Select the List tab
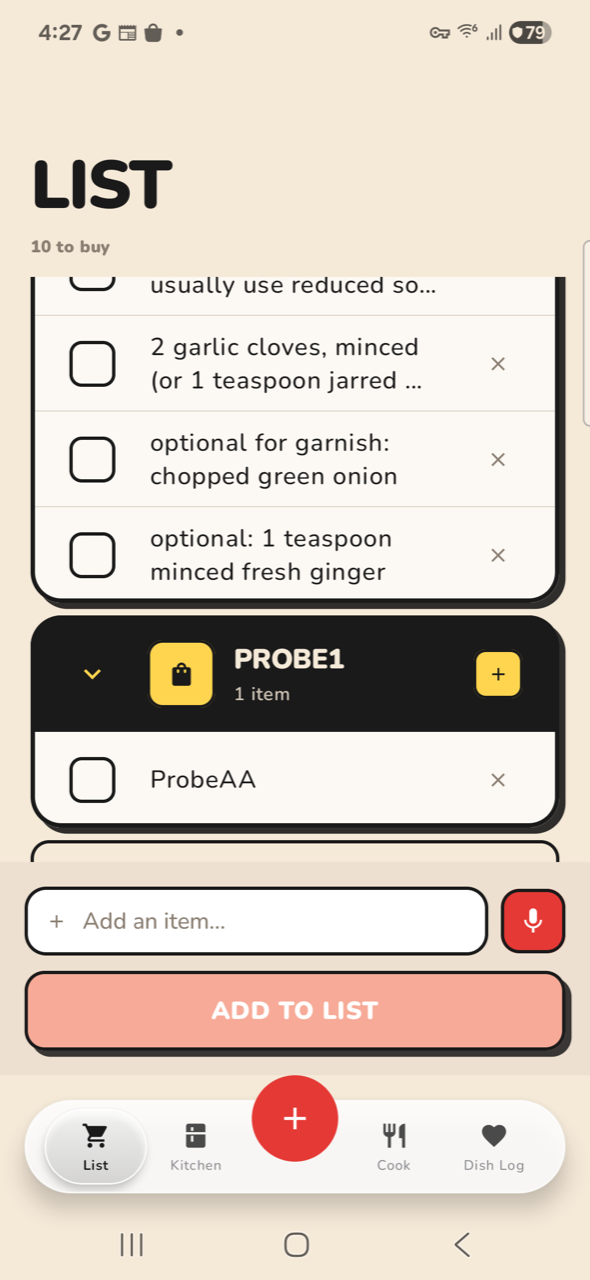This screenshot has height=1280, width=590. tap(96, 1147)
